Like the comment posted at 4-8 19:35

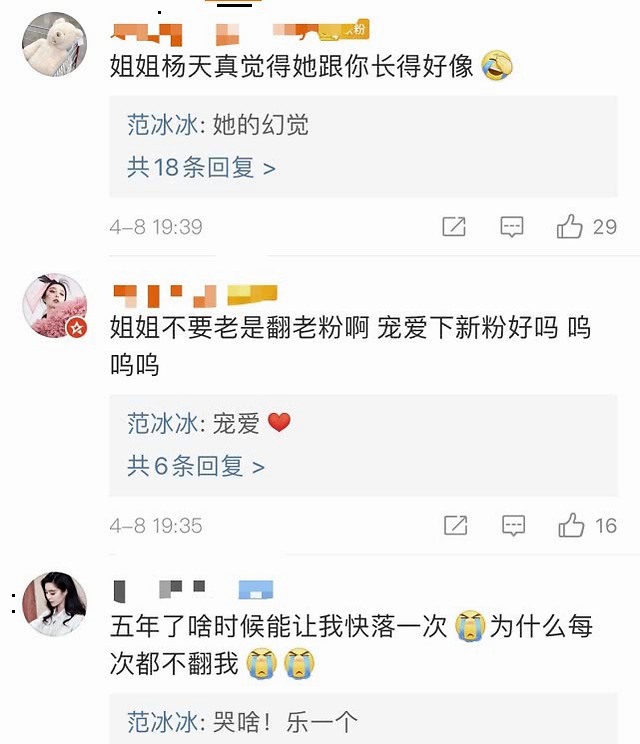coord(570,525)
